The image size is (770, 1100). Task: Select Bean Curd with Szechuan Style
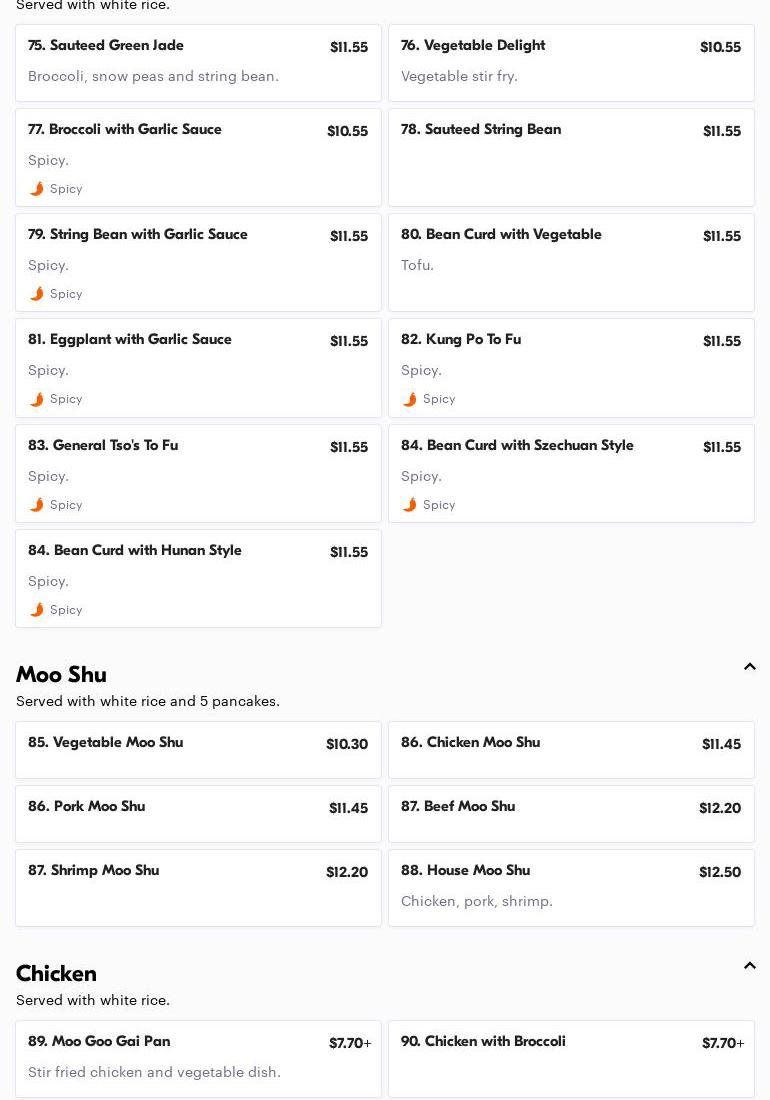[x=571, y=473]
